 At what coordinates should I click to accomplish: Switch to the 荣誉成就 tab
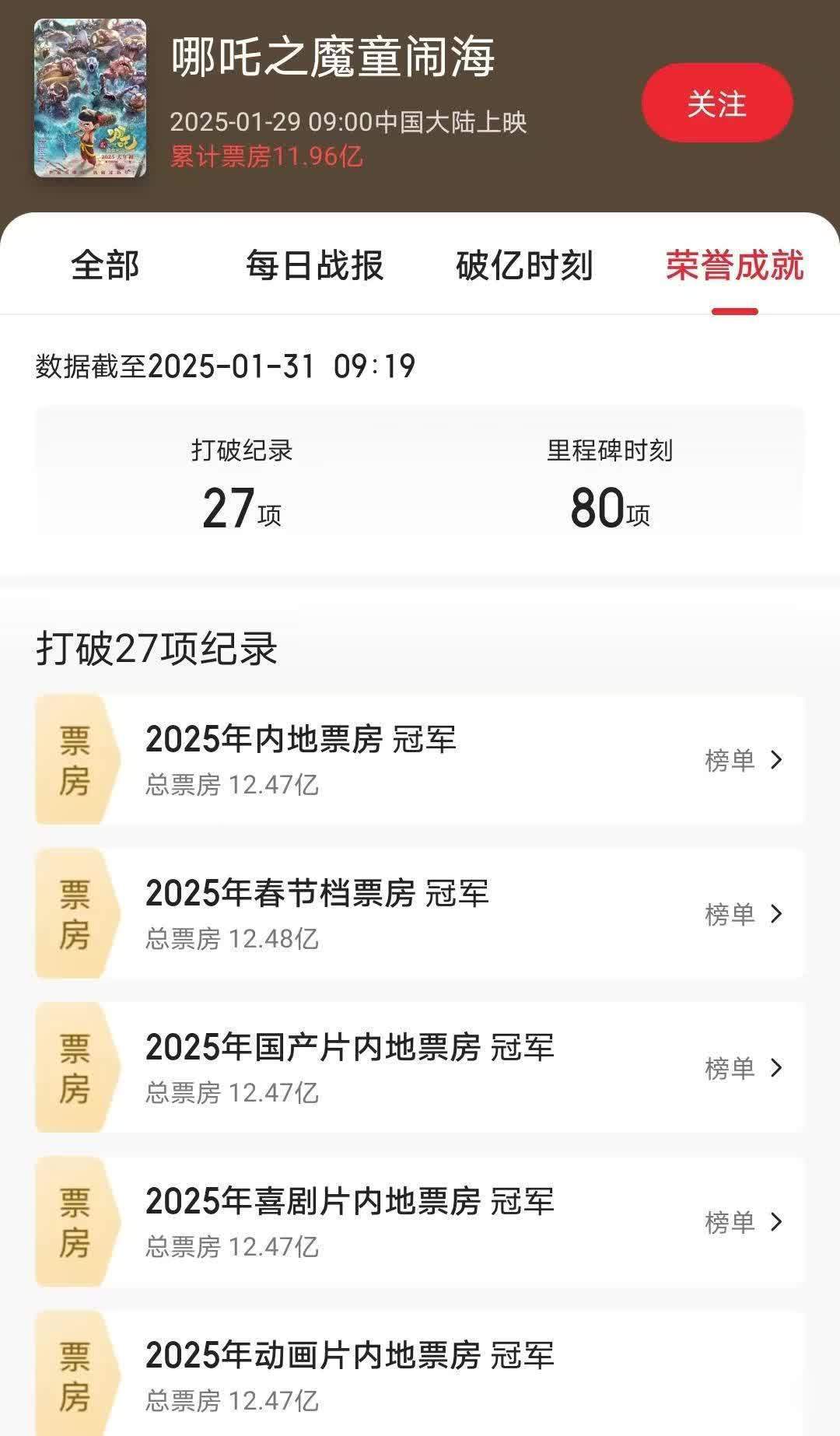(x=734, y=265)
